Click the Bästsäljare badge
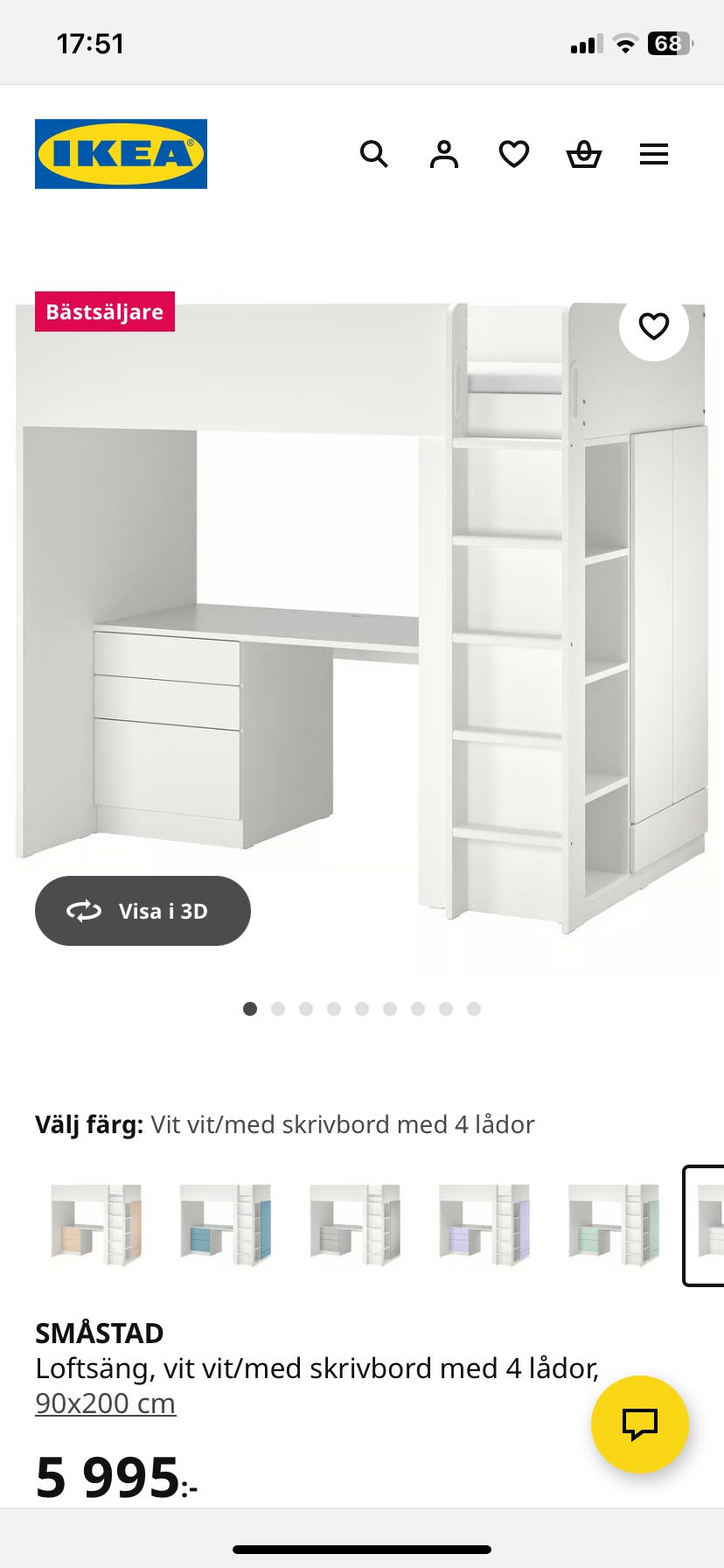Viewport: 724px width, 1568px height. (105, 311)
